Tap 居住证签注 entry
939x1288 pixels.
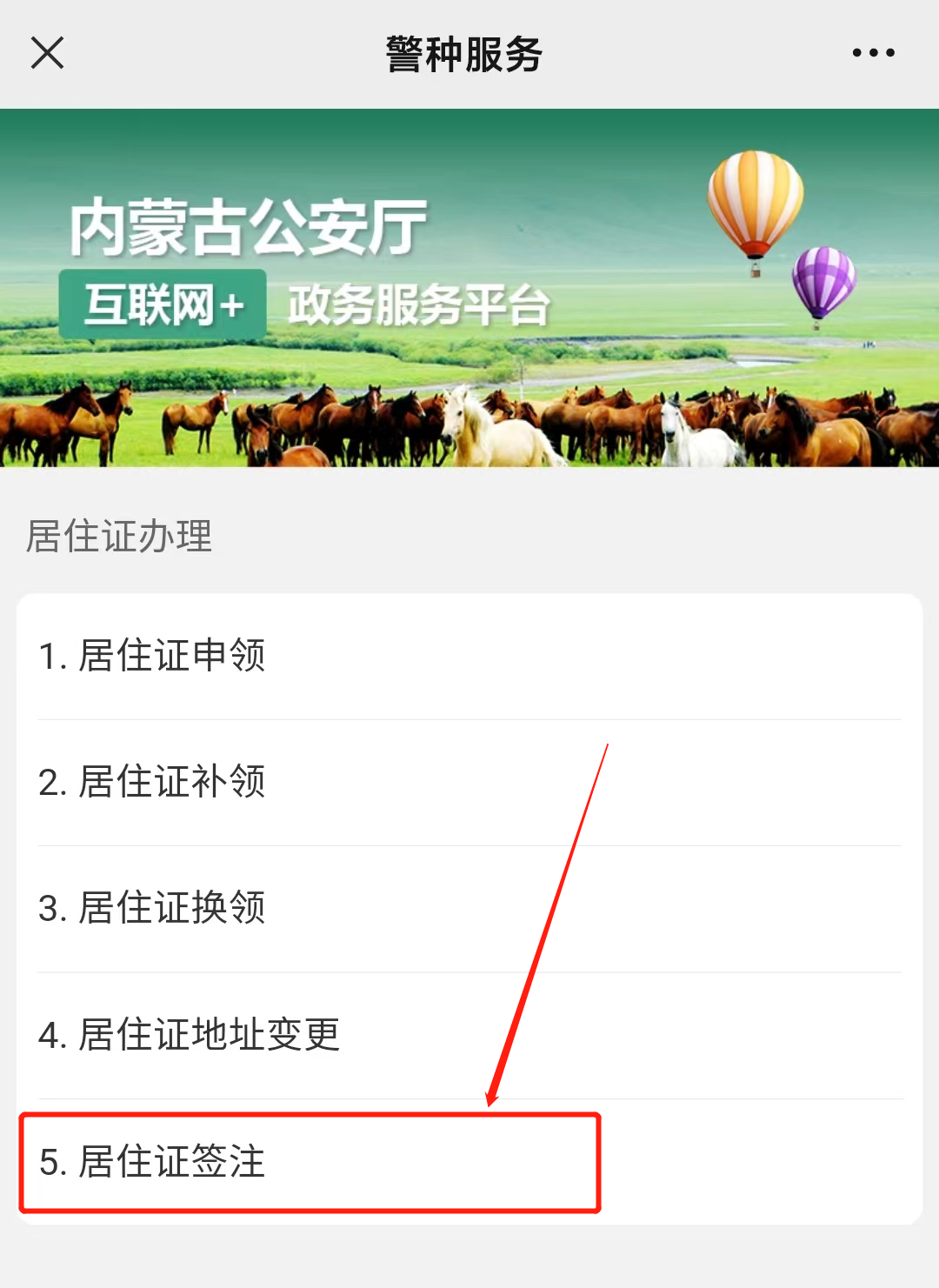[x=152, y=1162]
